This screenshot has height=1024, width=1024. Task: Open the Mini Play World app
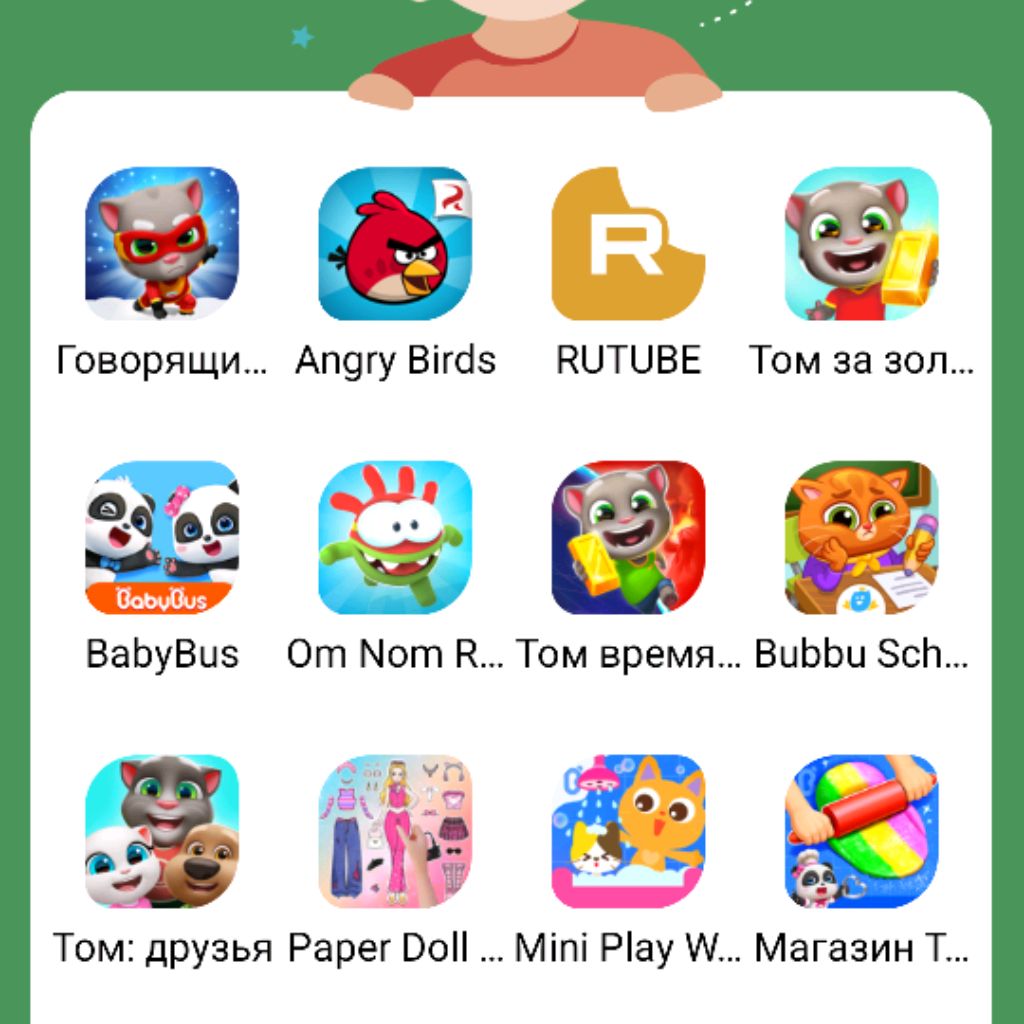pos(628,831)
